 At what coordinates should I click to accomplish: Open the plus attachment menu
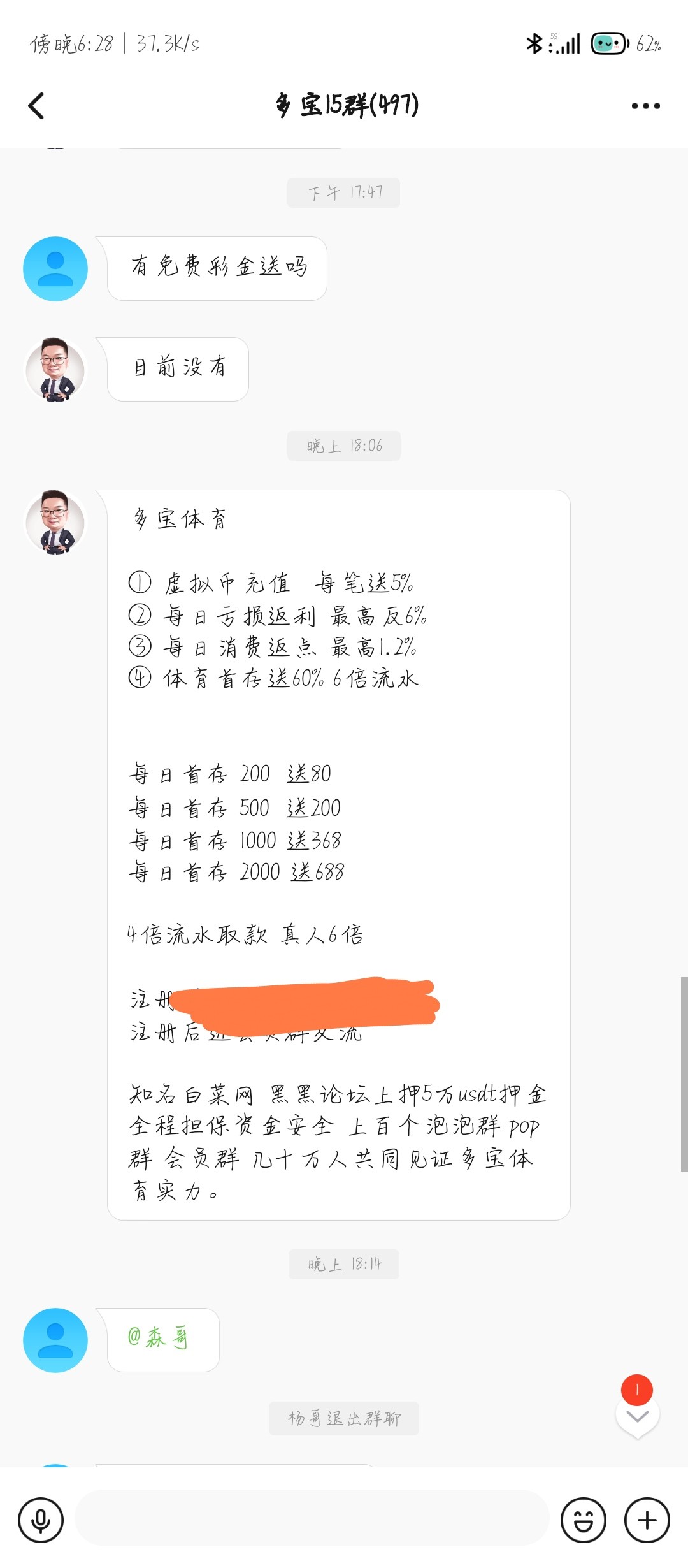(647, 1520)
